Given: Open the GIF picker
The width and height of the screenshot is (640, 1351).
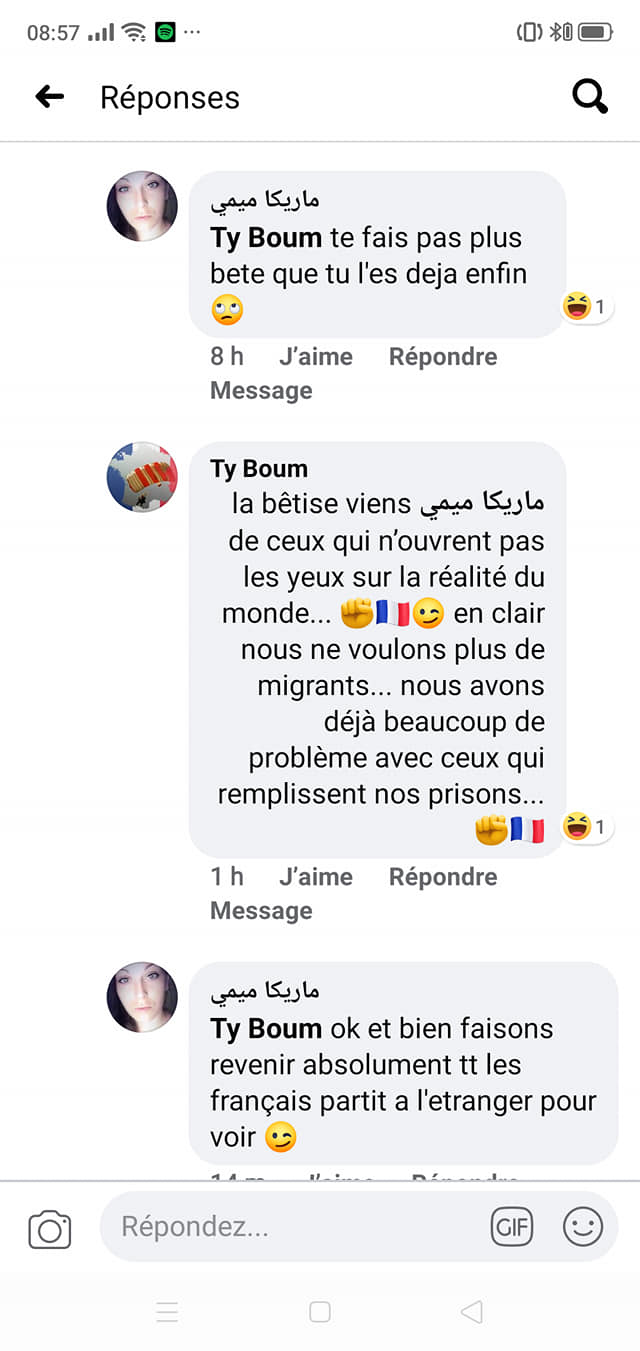Looking at the screenshot, I should click(512, 1227).
